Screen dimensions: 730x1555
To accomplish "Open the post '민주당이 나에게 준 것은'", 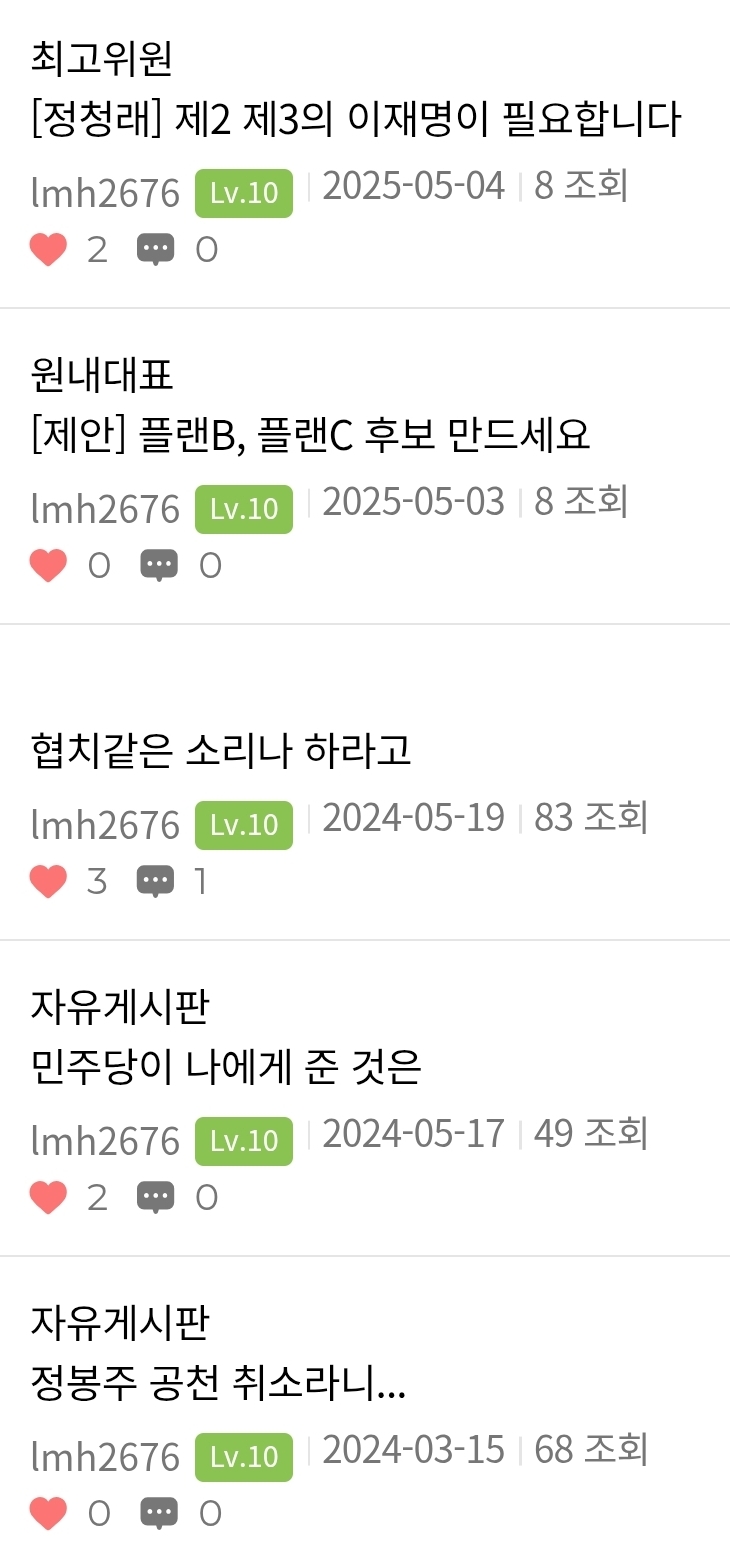I will pos(226,1068).
